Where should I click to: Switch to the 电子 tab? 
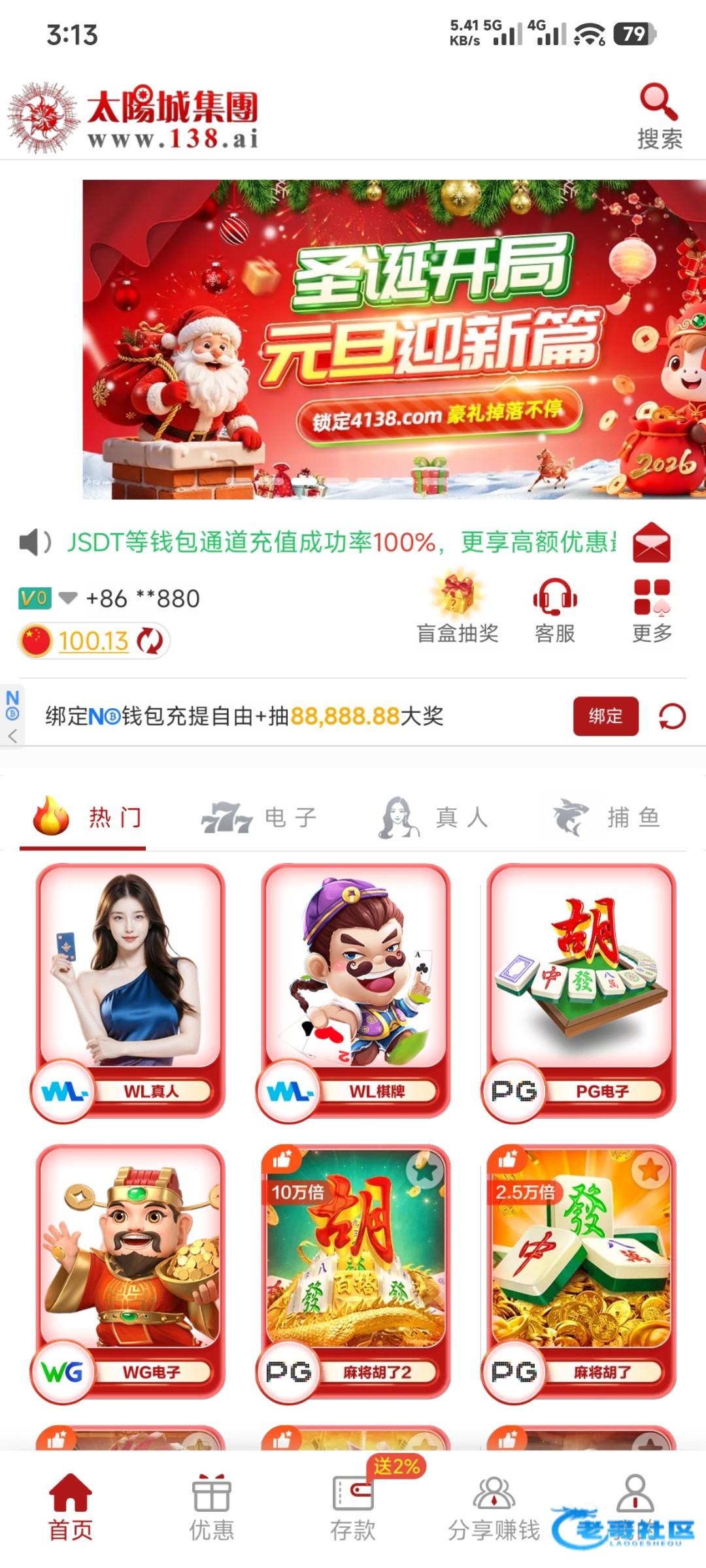260,817
